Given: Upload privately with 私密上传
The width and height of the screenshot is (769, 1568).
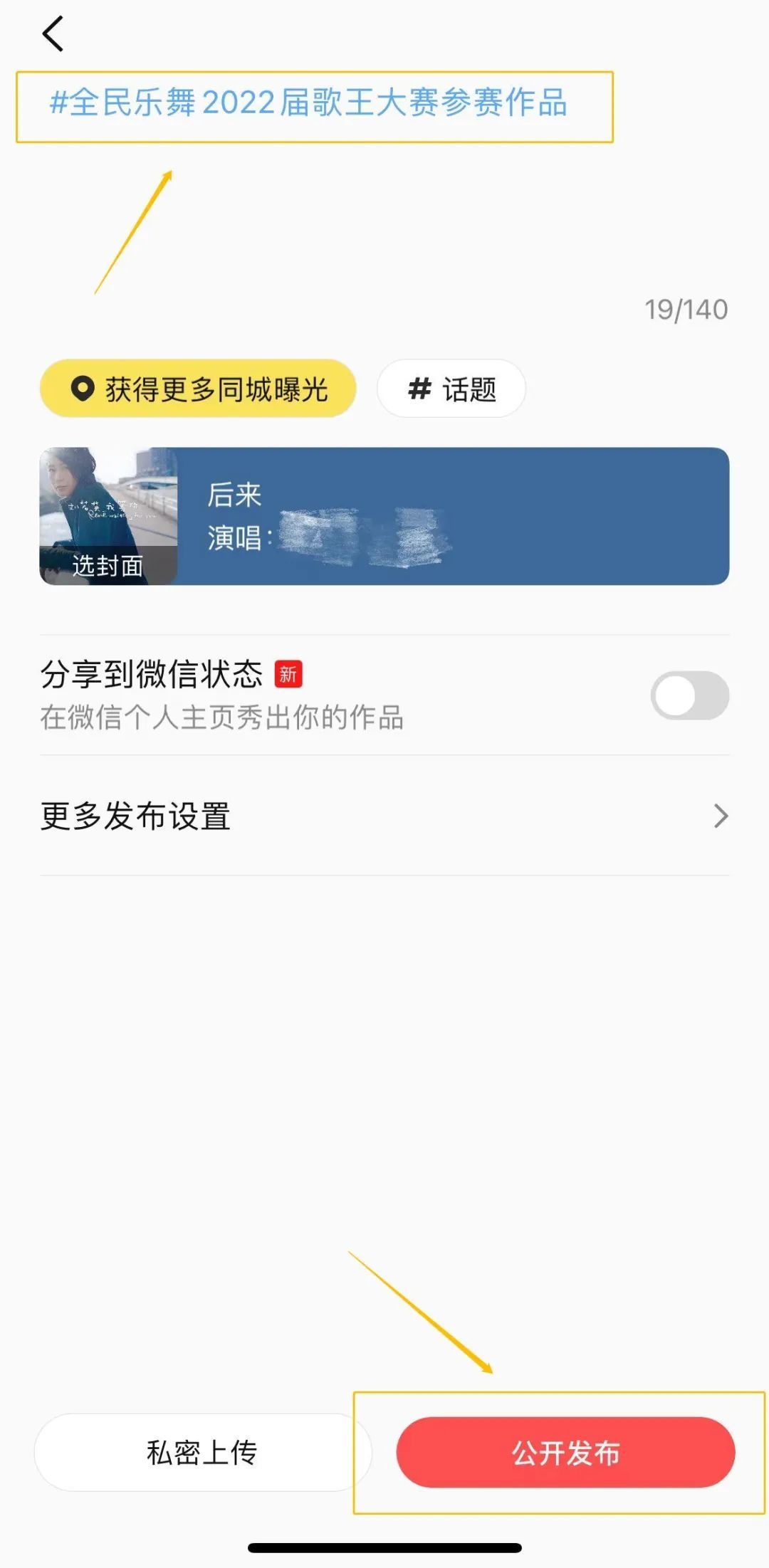Looking at the screenshot, I should tap(203, 1452).
